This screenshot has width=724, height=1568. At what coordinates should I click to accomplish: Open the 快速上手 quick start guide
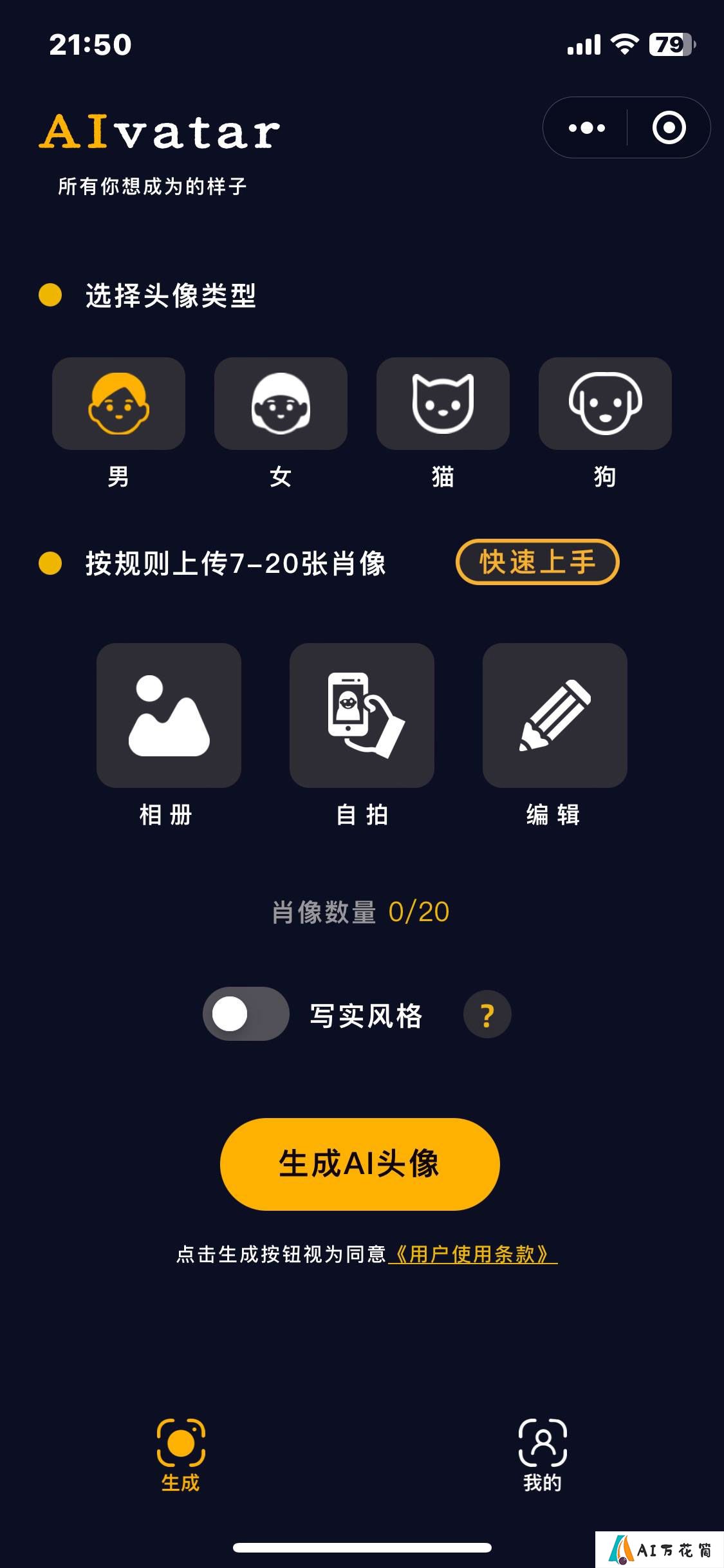[x=537, y=562]
